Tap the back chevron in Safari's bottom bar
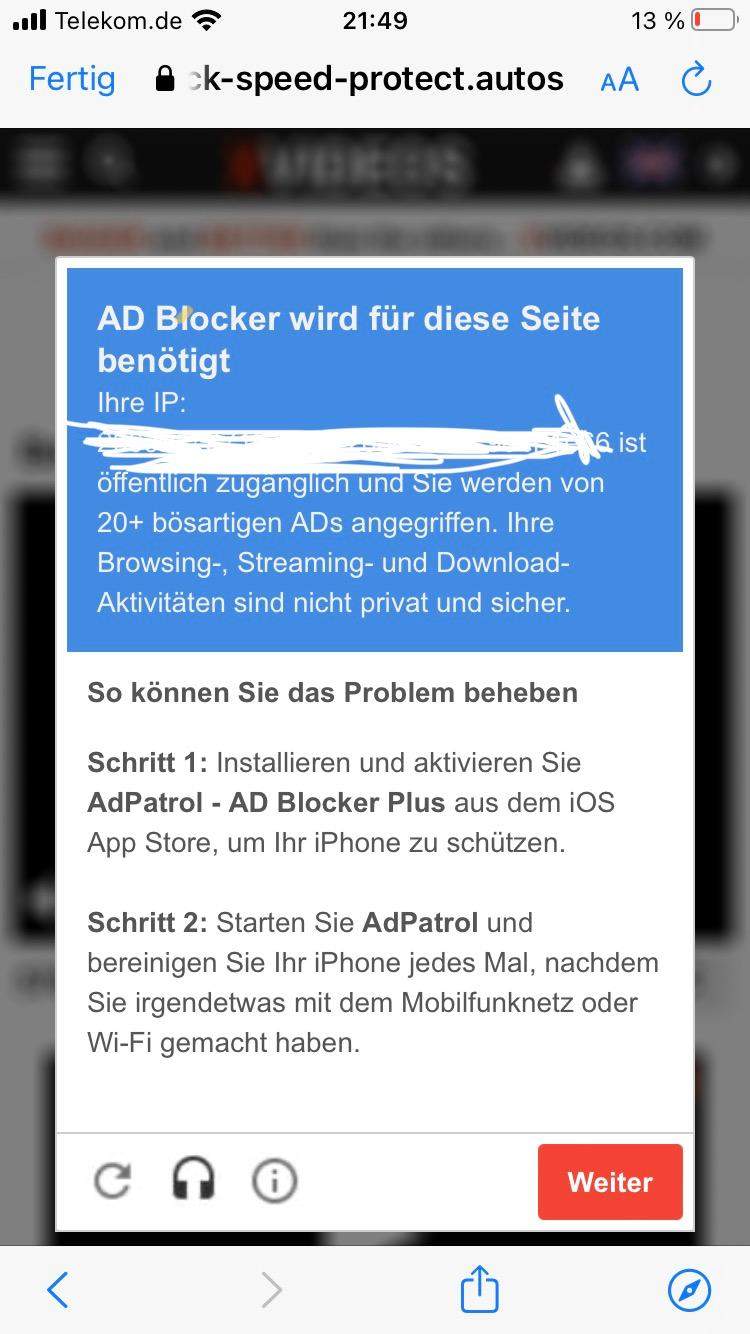This screenshot has height=1334, width=750. coord(57,1290)
